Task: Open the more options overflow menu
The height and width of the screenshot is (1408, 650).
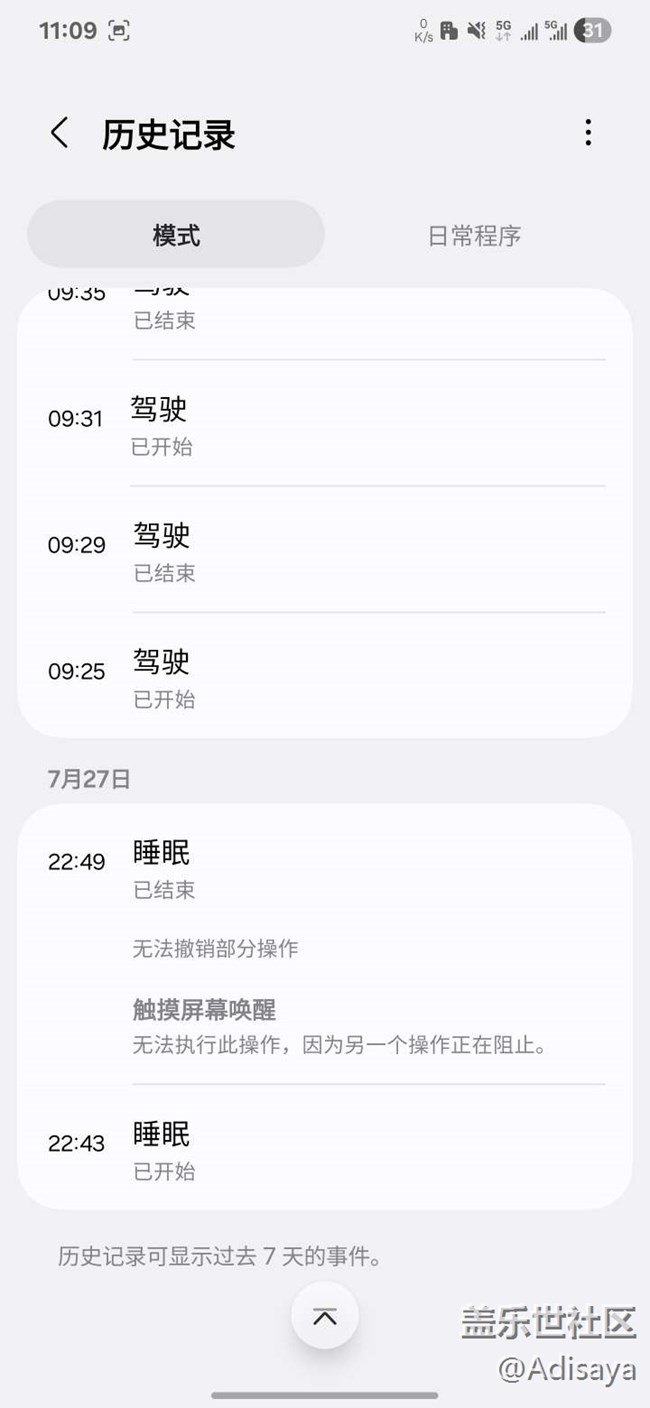Action: [588, 132]
